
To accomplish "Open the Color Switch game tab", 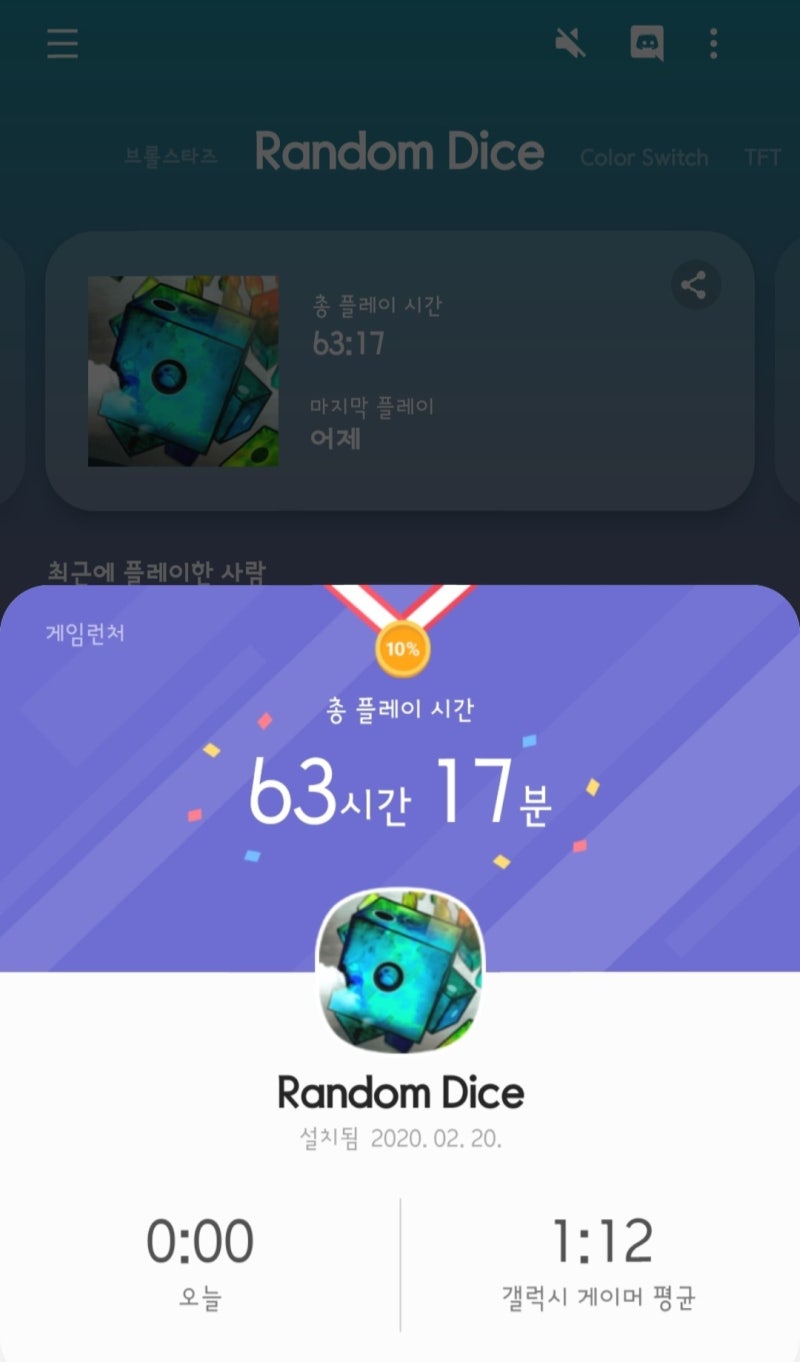I will tap(643, 158).
